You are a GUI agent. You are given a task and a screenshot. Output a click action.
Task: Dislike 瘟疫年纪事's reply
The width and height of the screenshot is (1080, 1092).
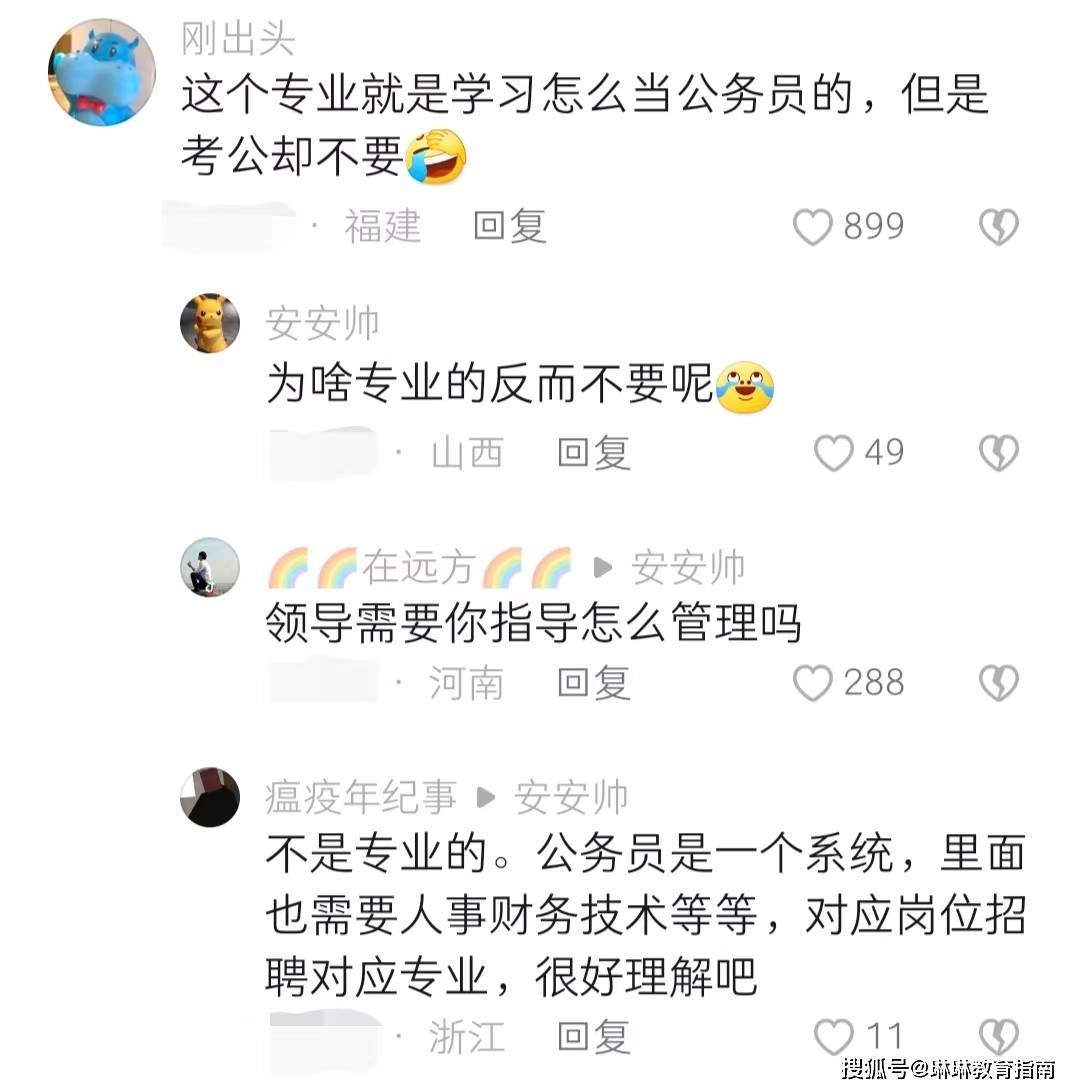point(997,1036)
